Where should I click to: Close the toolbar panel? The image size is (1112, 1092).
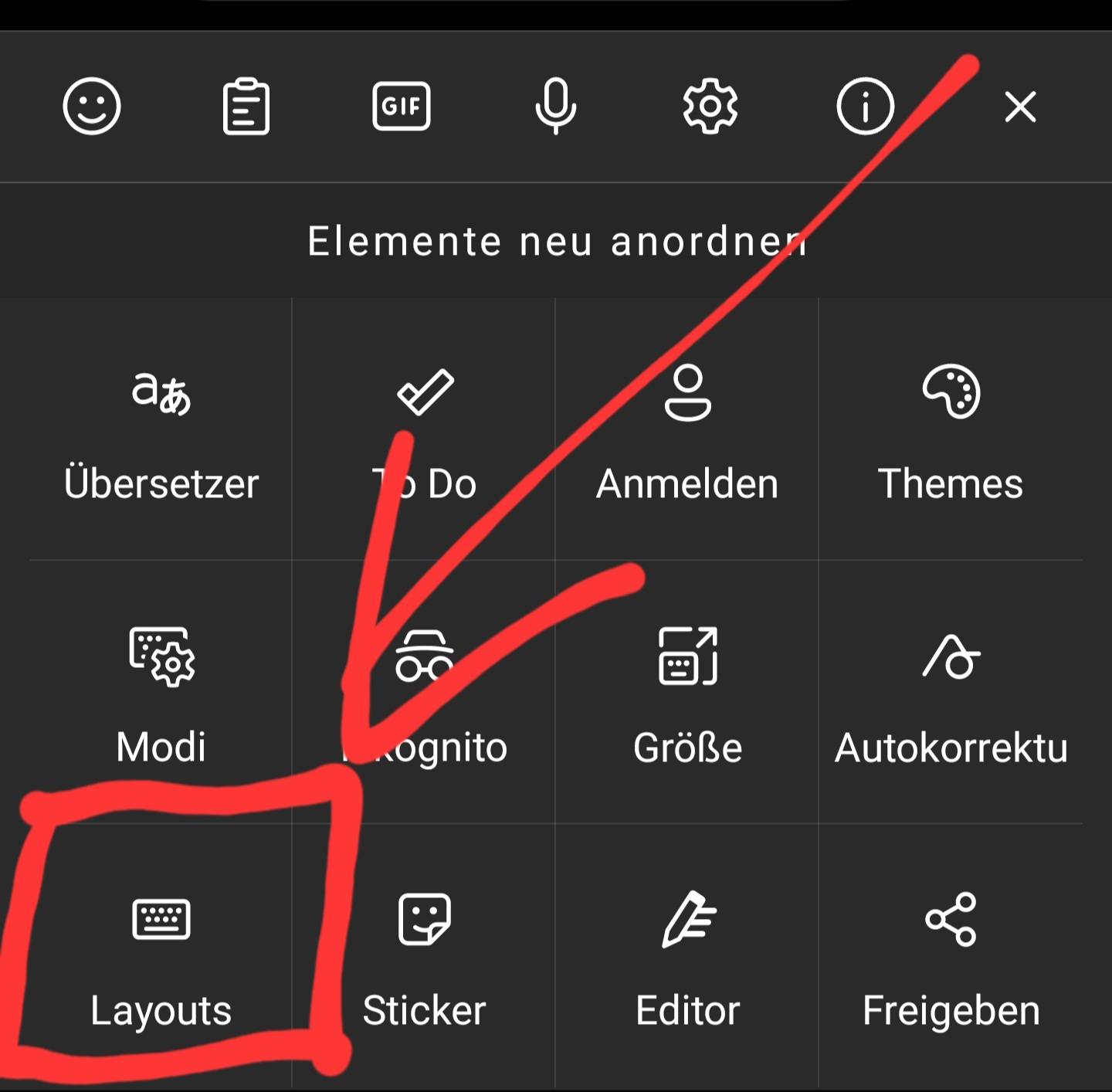click(x=1020, y=107)
